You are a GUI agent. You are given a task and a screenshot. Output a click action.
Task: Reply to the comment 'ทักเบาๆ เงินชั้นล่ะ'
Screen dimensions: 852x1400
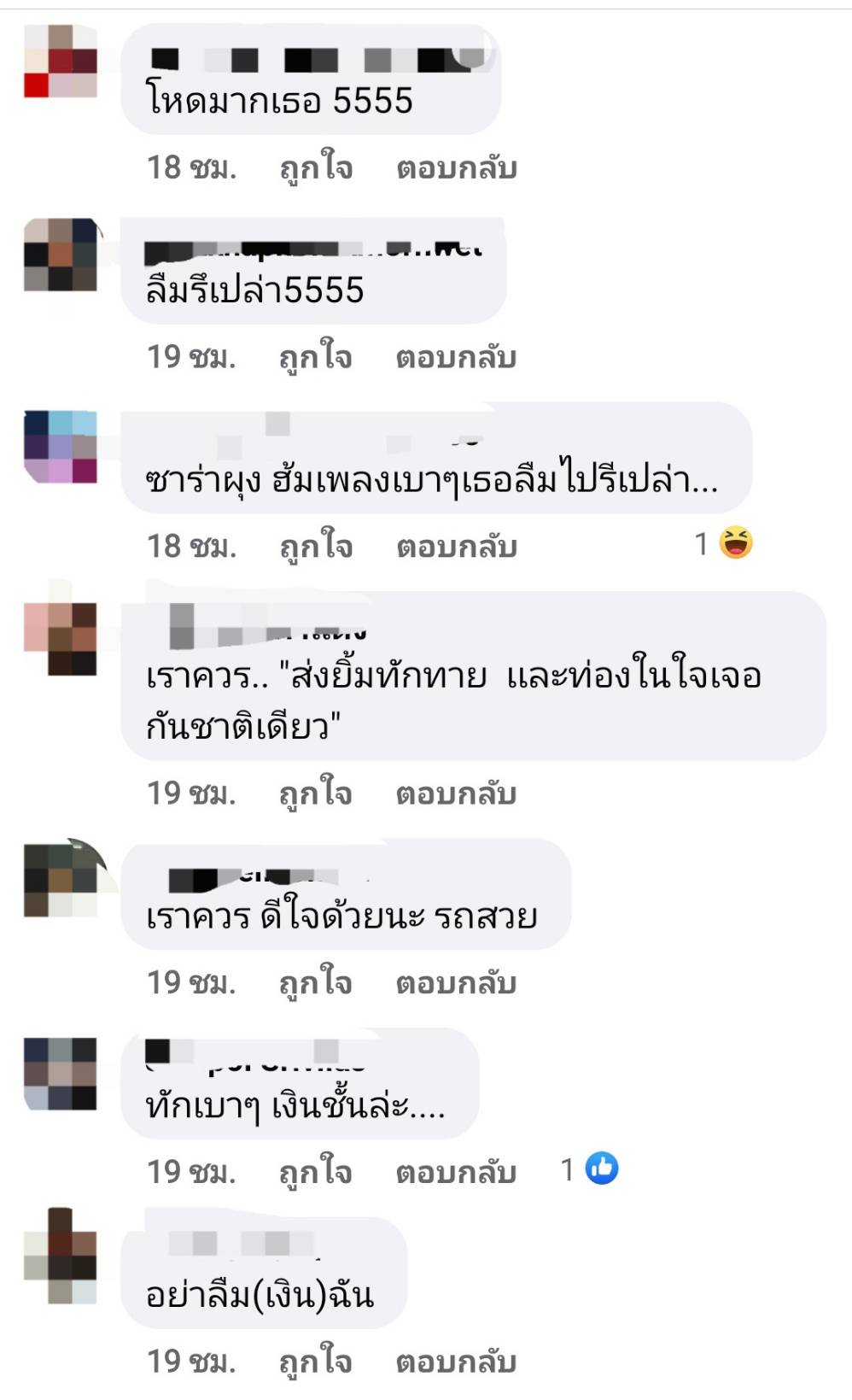[x=456, y=1172]
